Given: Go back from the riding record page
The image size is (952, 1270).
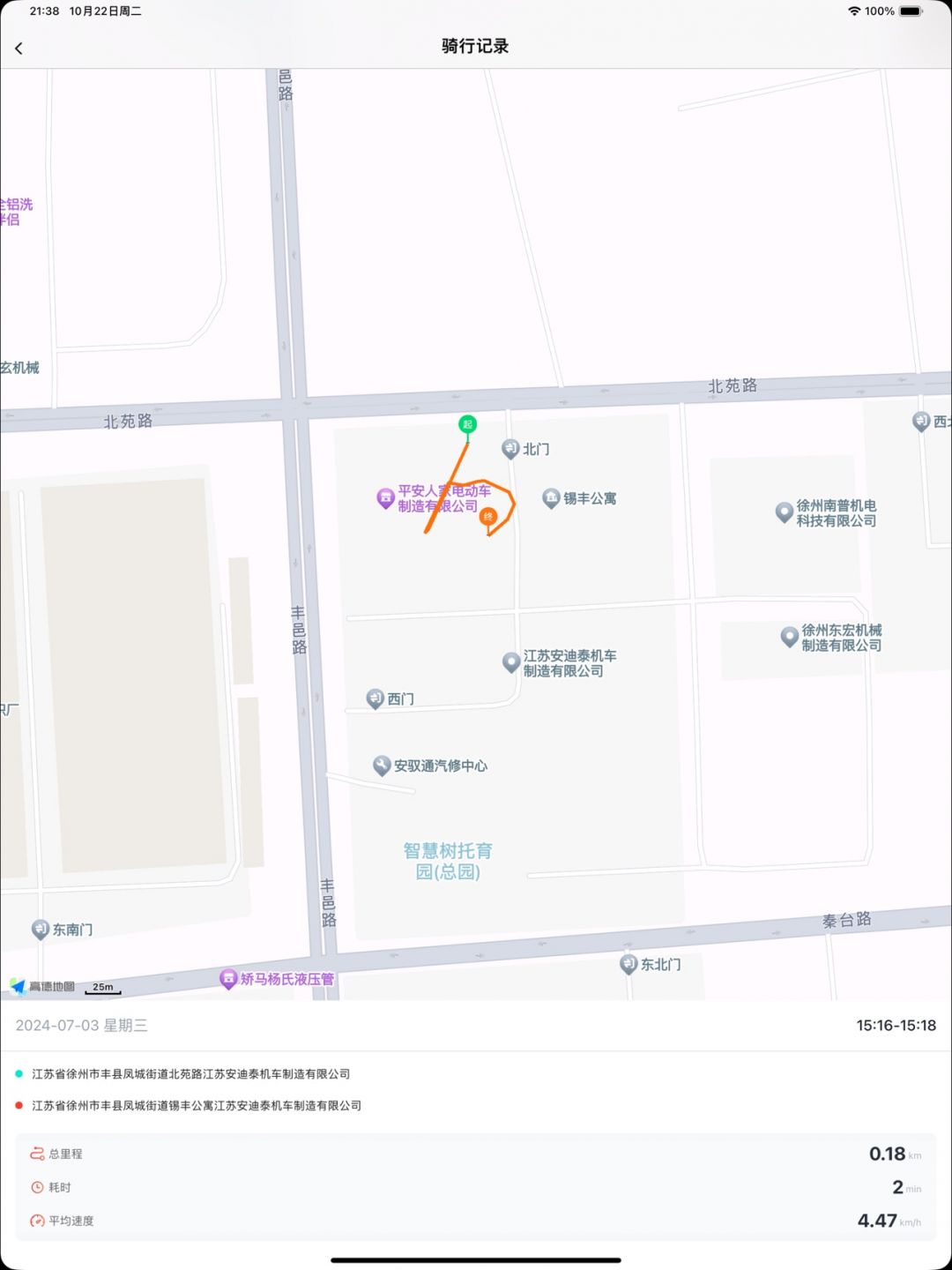Looking at the screenshot, I should click(19, 49).
